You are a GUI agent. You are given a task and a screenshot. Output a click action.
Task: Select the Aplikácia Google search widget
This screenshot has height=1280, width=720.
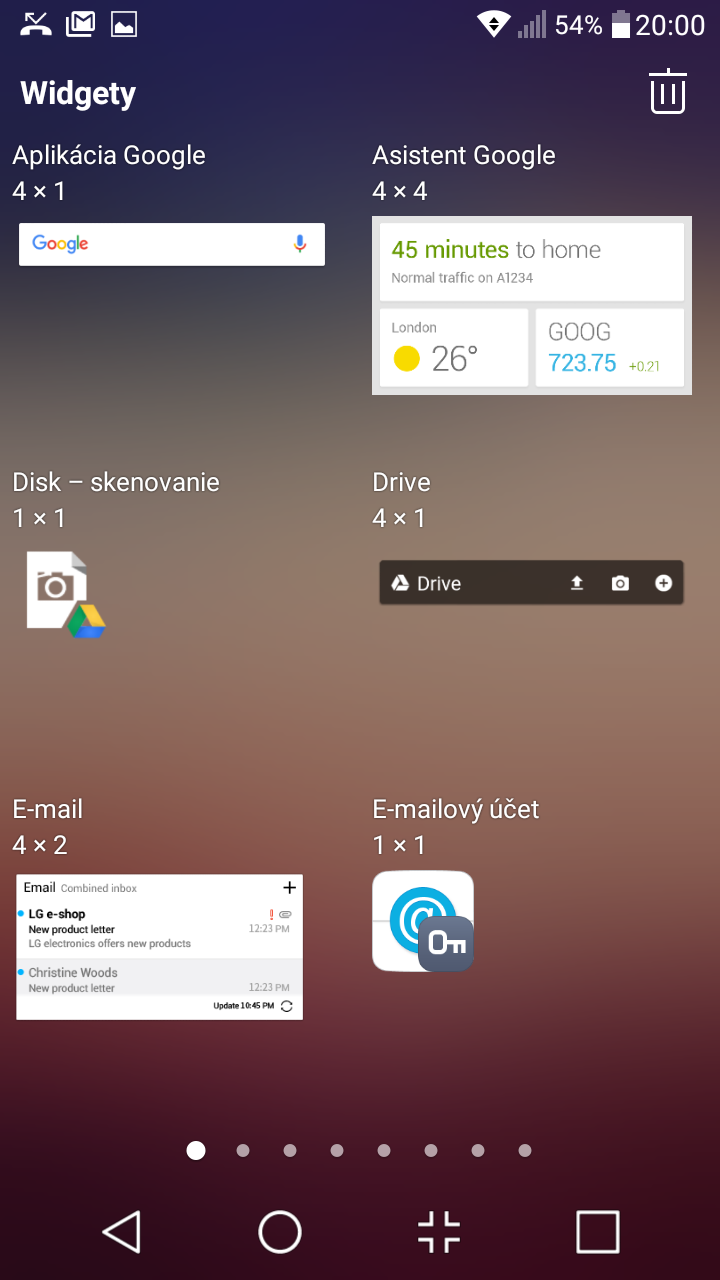tap(172, 244)
